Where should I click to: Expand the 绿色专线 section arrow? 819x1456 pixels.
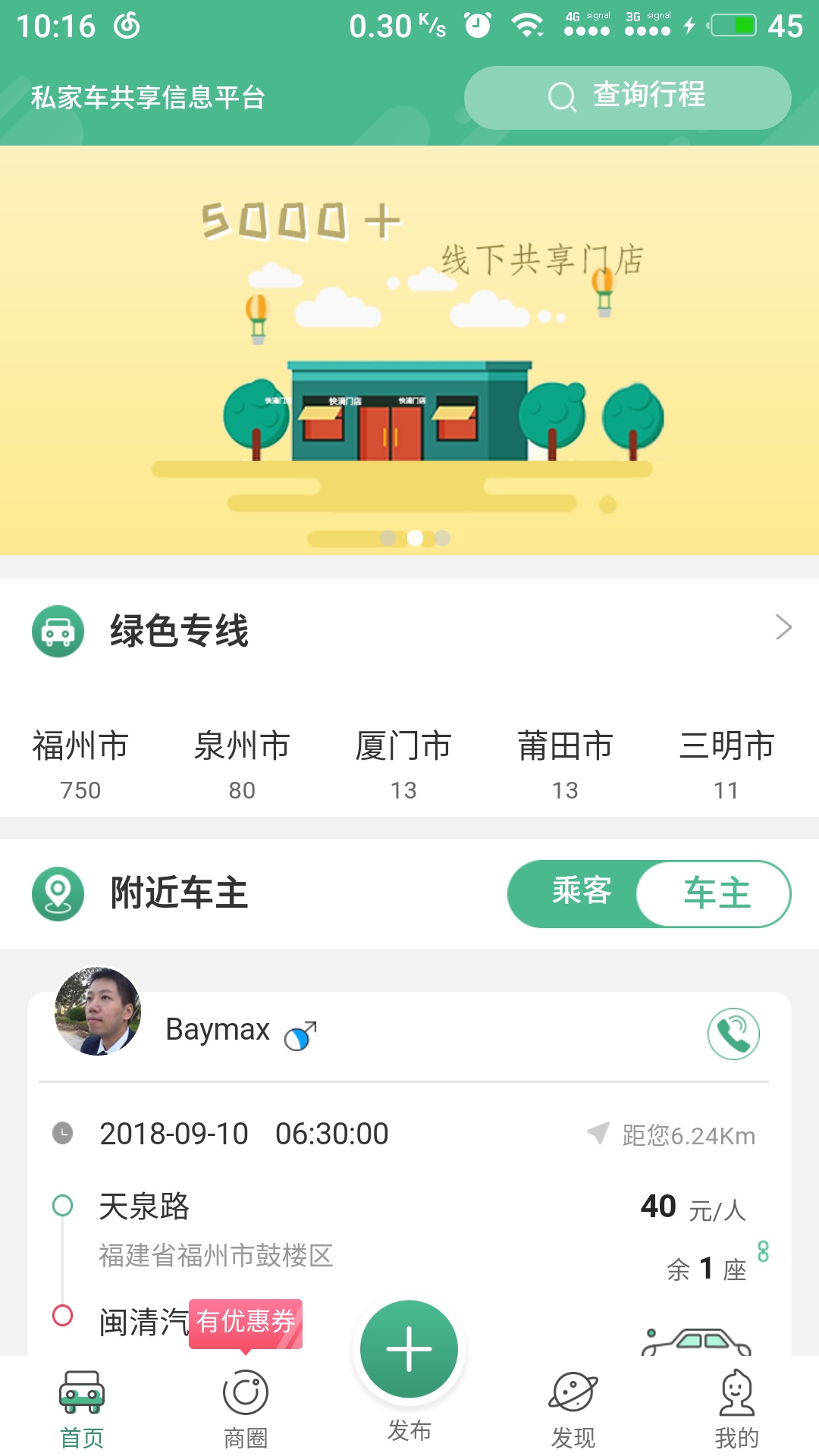[x=783, y=627]
